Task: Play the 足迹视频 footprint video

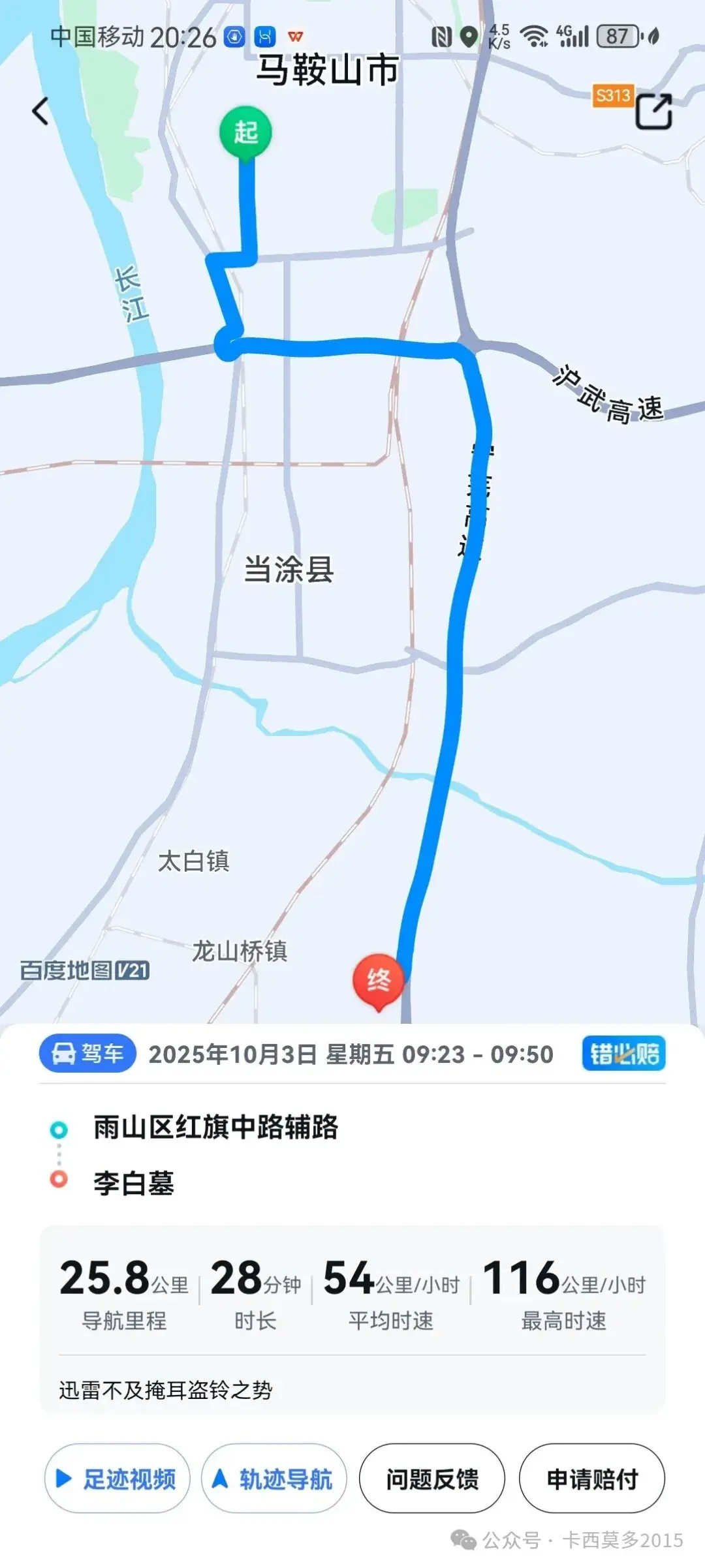Action: pyautogui.click(x=117, y=1479)
